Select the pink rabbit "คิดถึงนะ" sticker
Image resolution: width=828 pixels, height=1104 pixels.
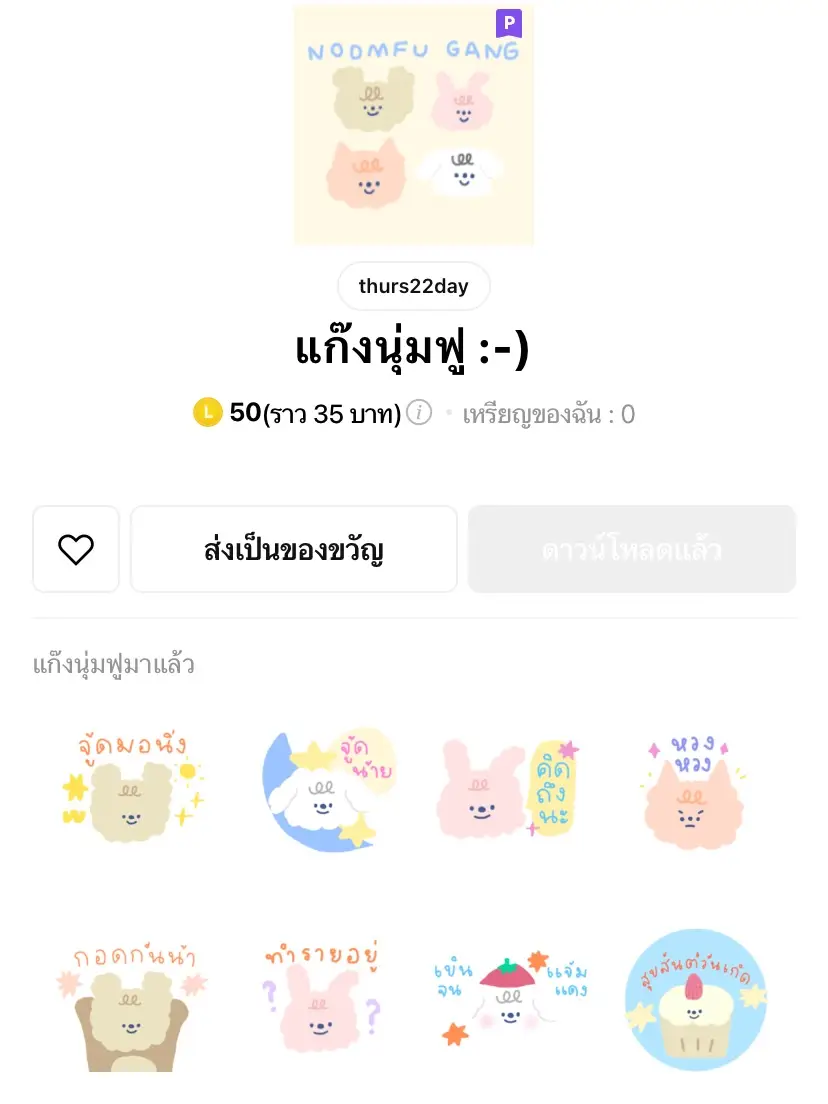point(508,790)
